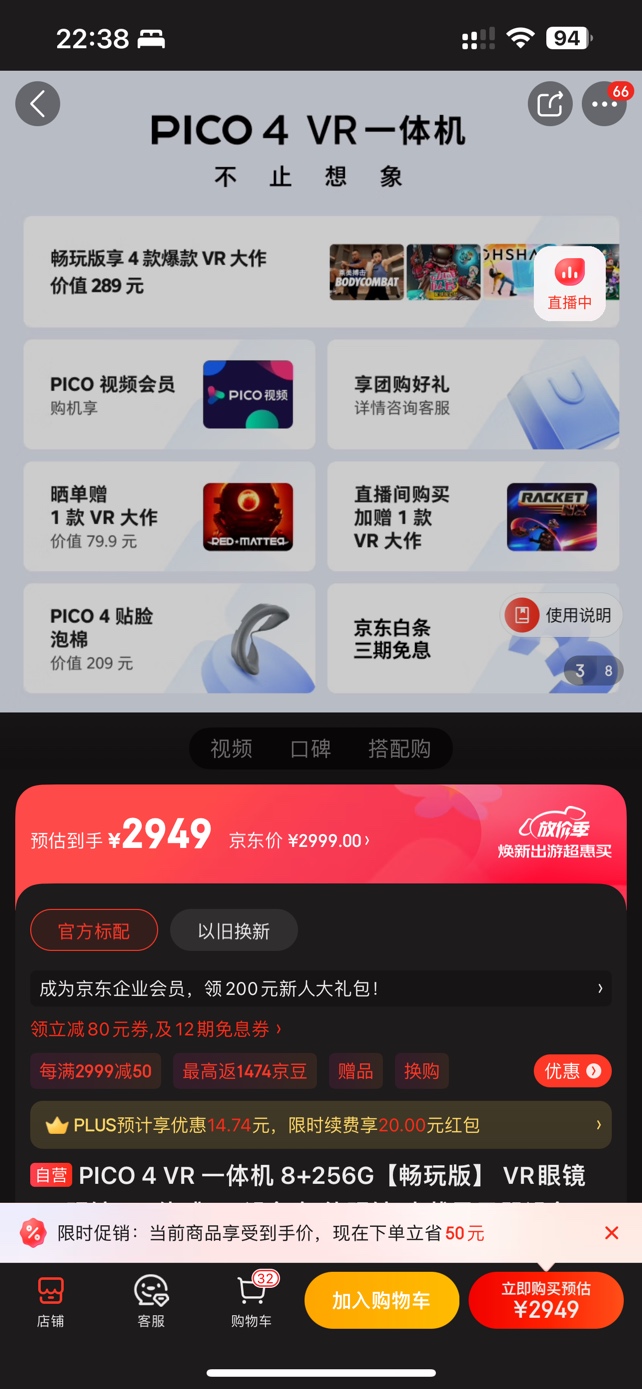
Task: Open the three-dot overflow menu
Action: tap(604, 104)
